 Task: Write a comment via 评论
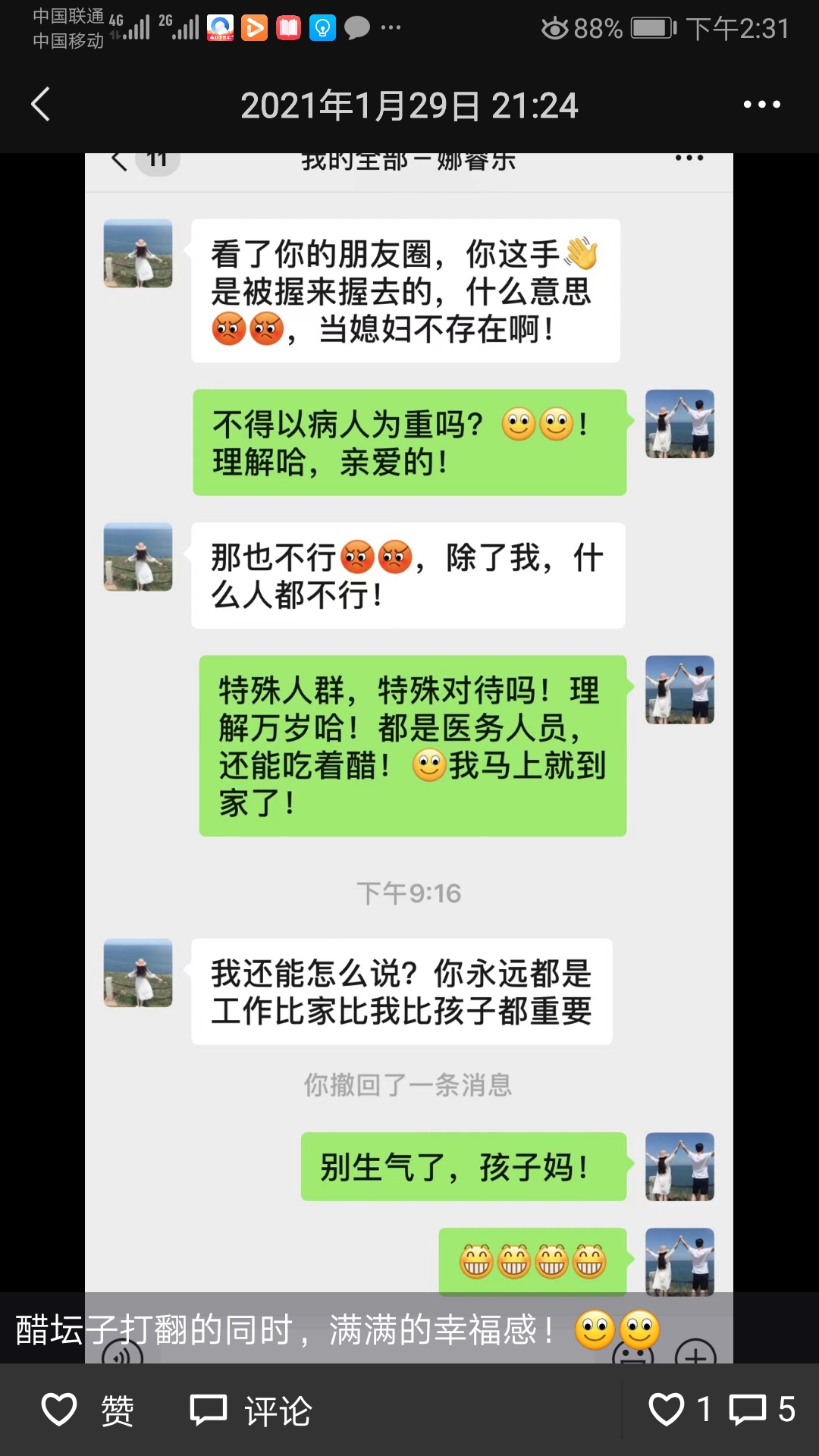tap(250, 1410)
